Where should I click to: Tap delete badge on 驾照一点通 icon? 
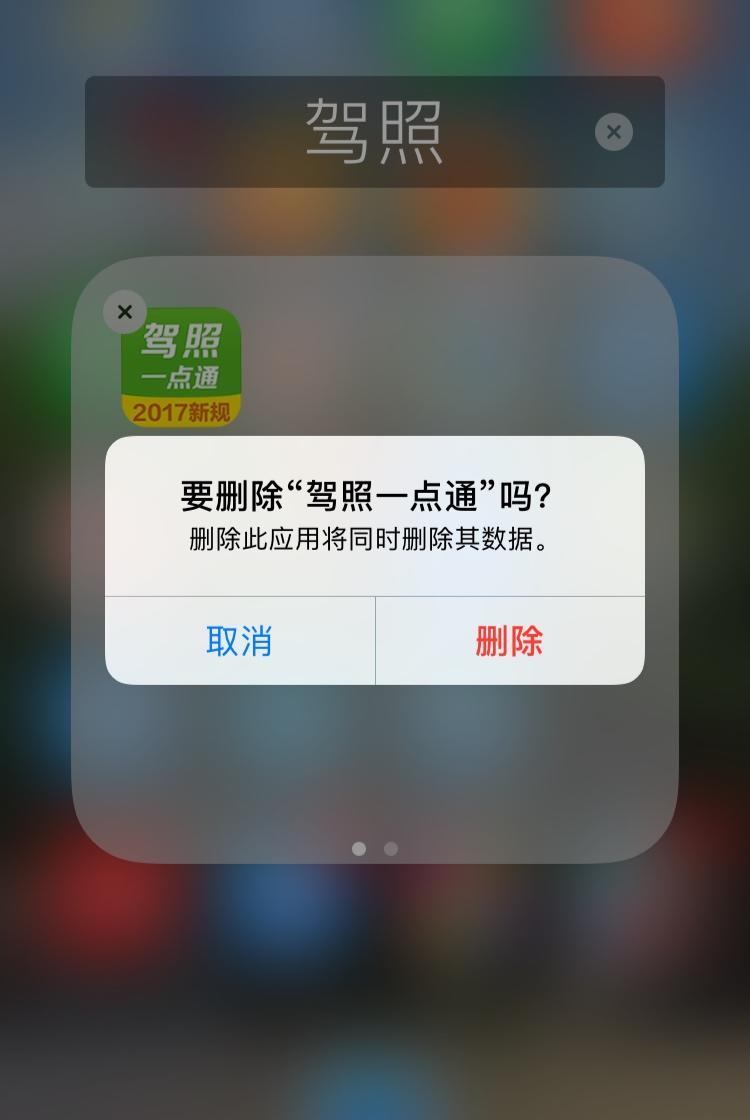125,312
